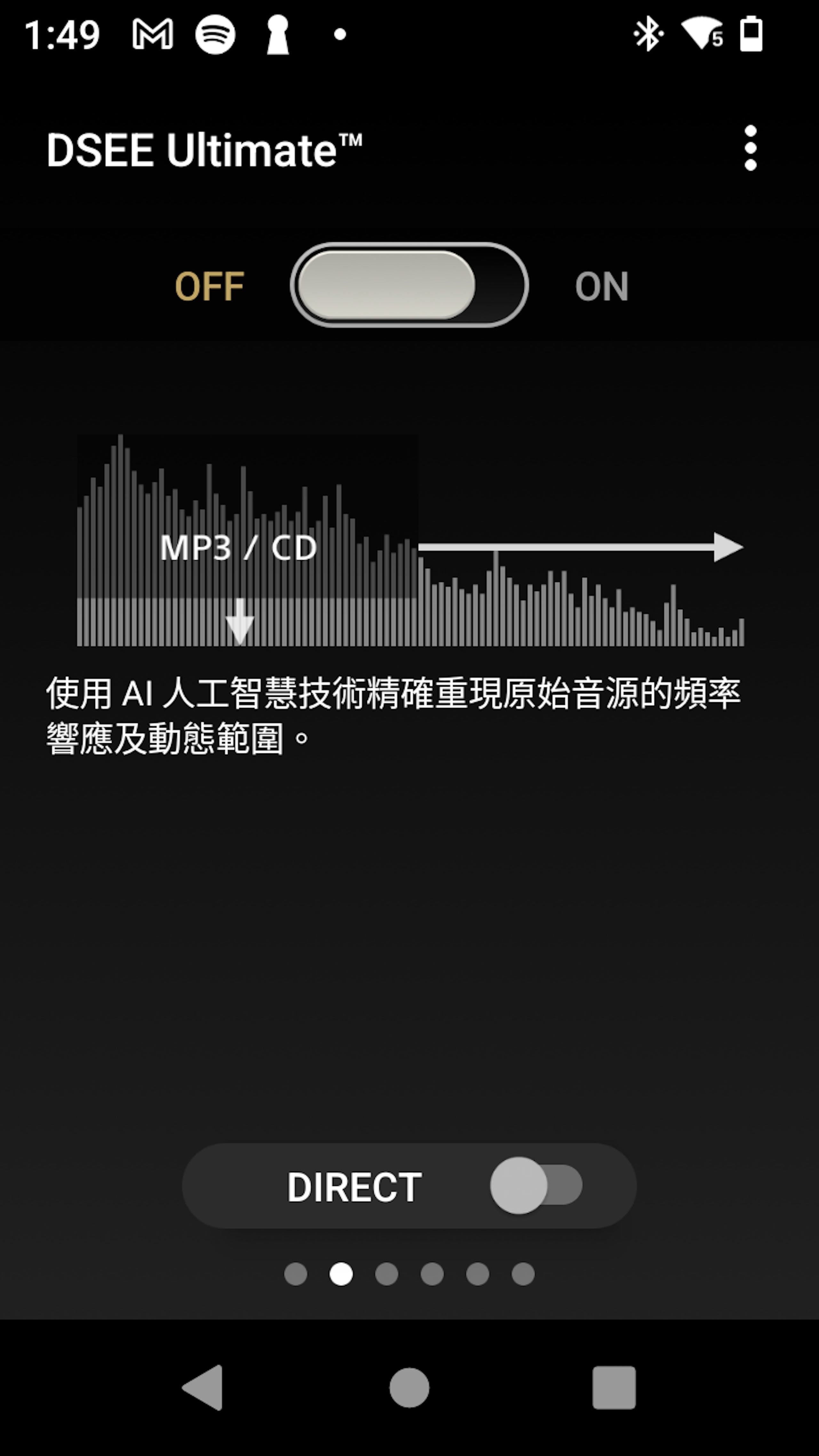Screen dimensions: 819x1456
Task: Tap the OFF label beside the switch
Action: (x=209, y=286)
